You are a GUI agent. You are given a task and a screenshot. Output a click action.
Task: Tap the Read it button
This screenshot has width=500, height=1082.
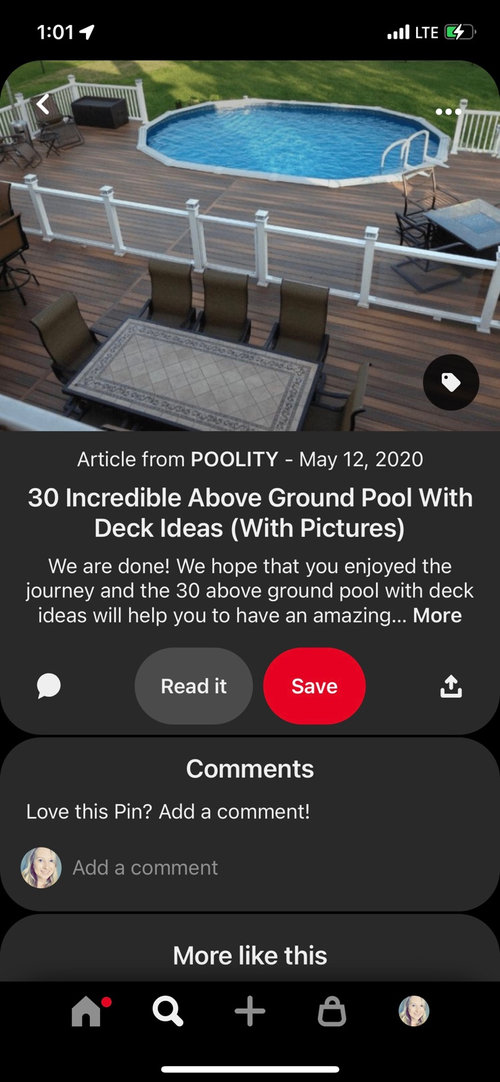point(194,686)
